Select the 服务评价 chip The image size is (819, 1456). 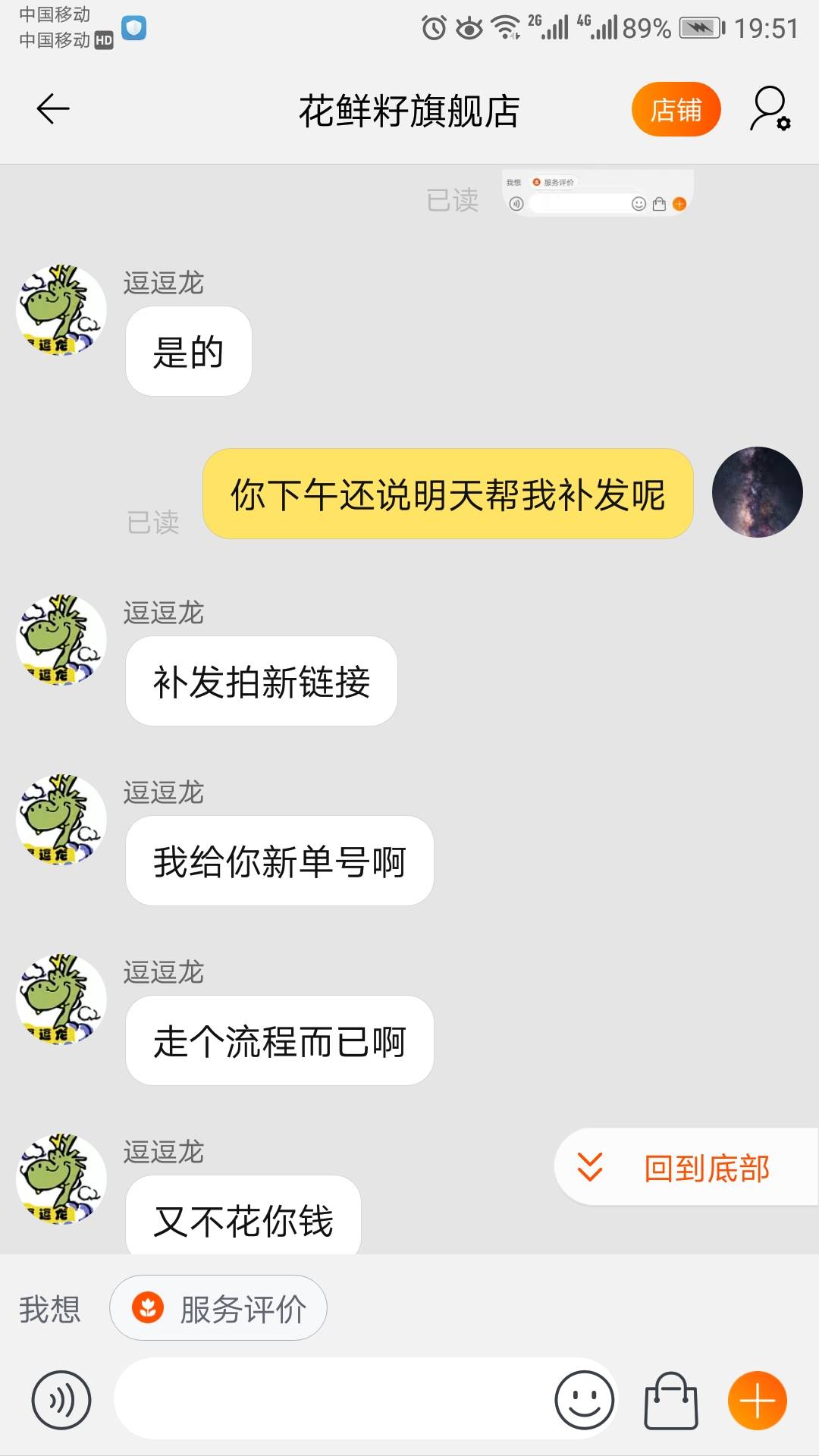click(x=218, y=1309)
